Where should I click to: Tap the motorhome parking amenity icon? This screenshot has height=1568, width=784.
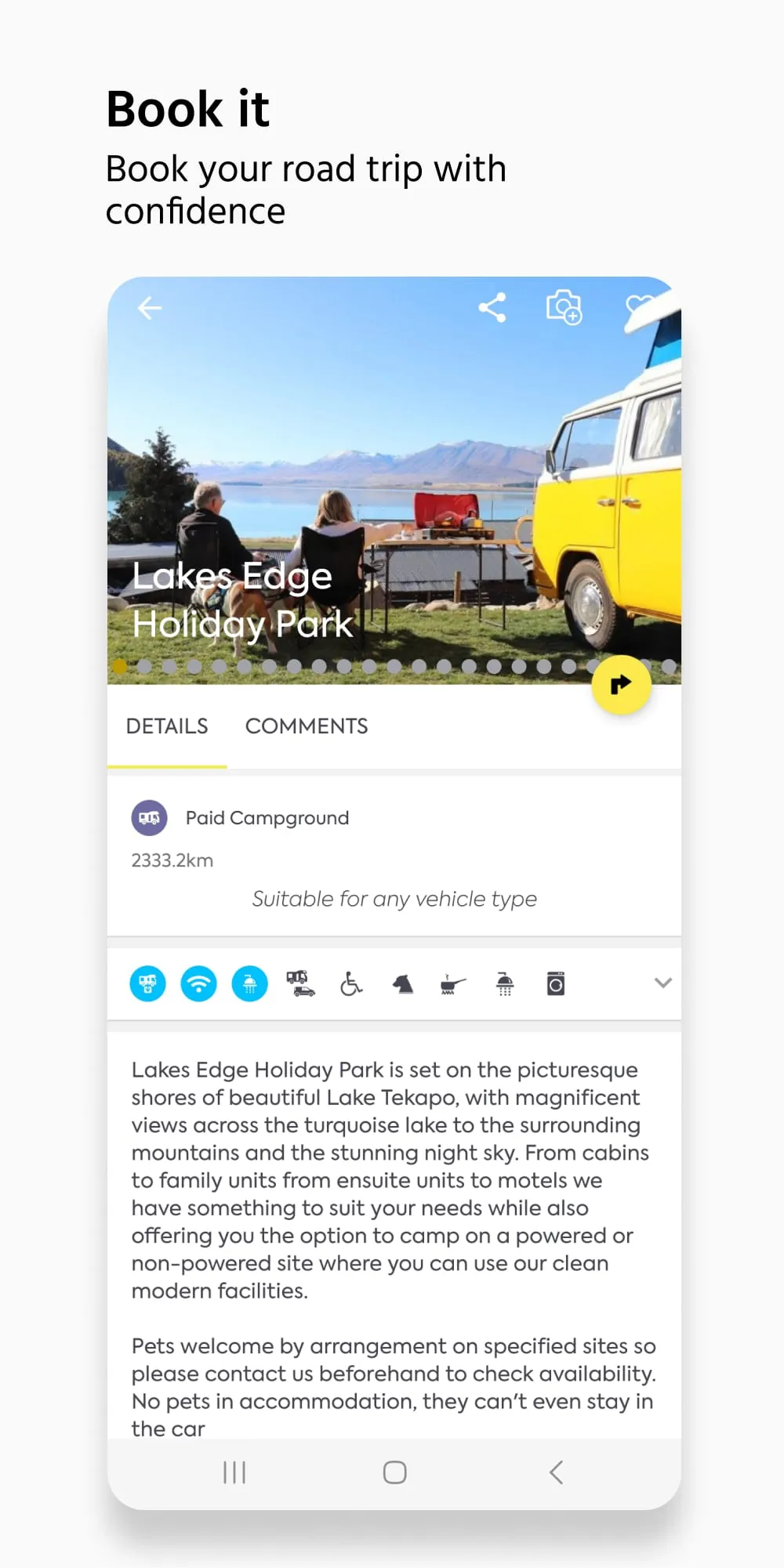click(300, 983)
